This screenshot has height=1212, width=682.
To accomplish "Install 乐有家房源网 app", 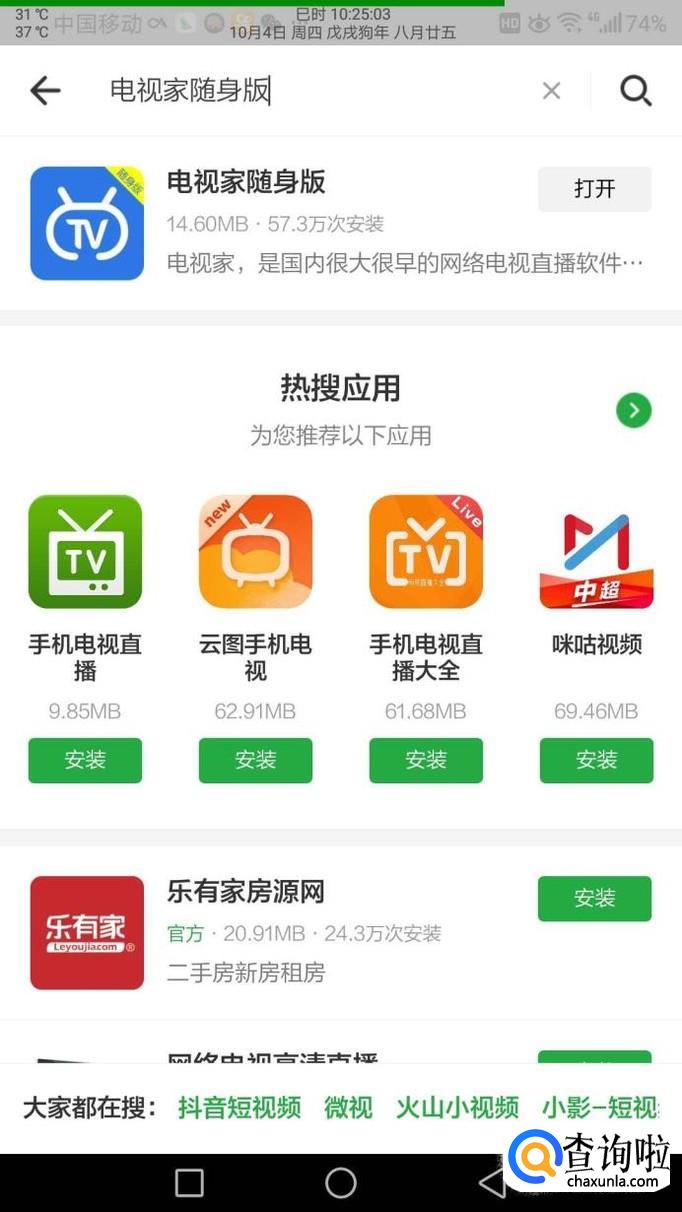I will [x=594, y=898].
